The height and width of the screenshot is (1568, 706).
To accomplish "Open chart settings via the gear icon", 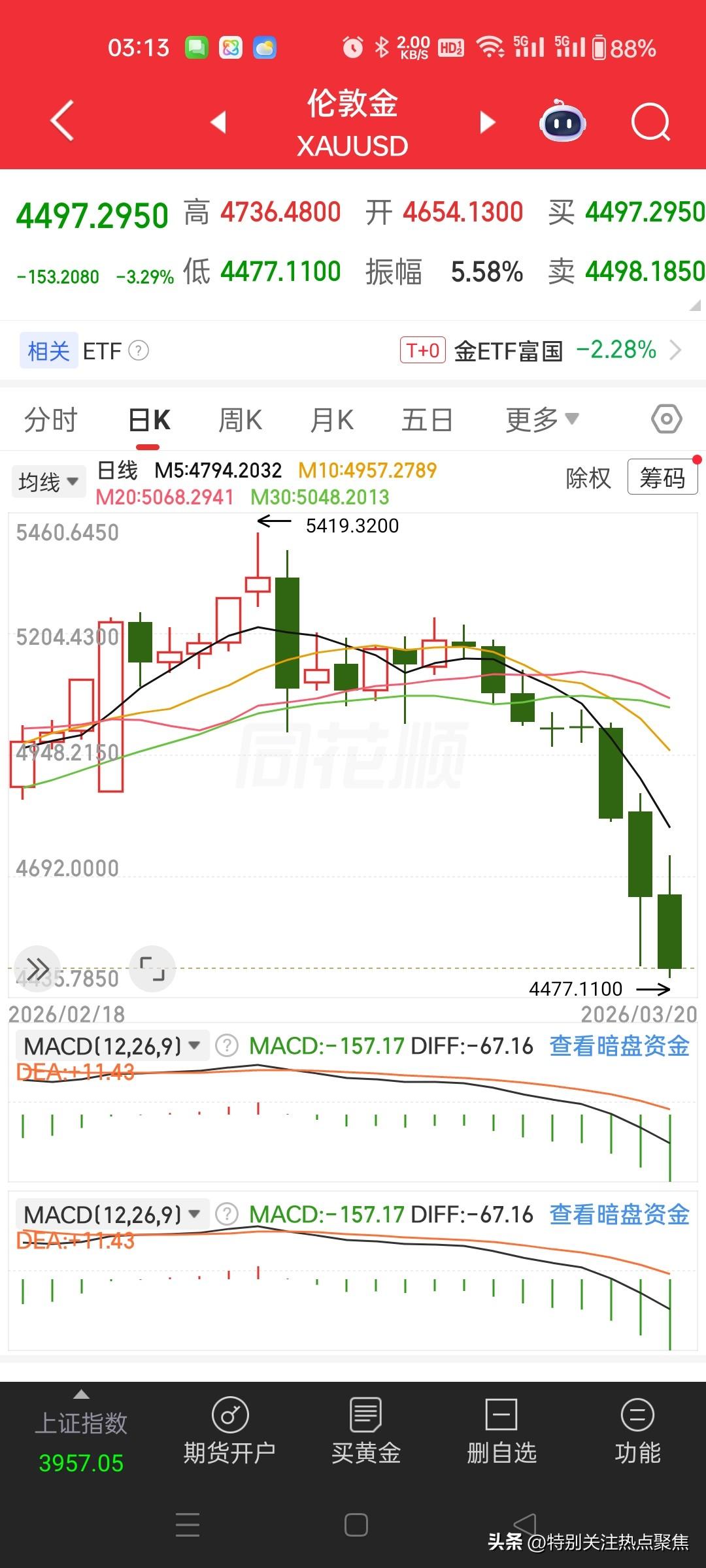I will click(x=665, y=419).
